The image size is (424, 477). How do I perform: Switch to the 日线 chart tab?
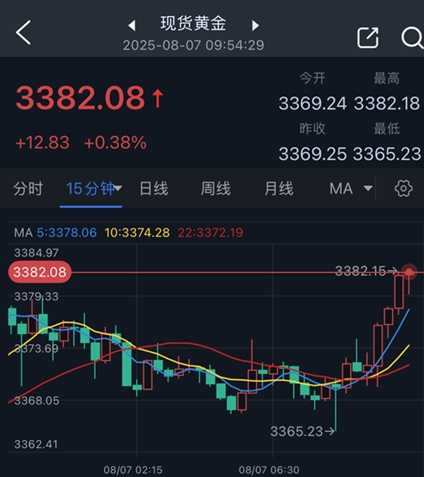point(154,189)
